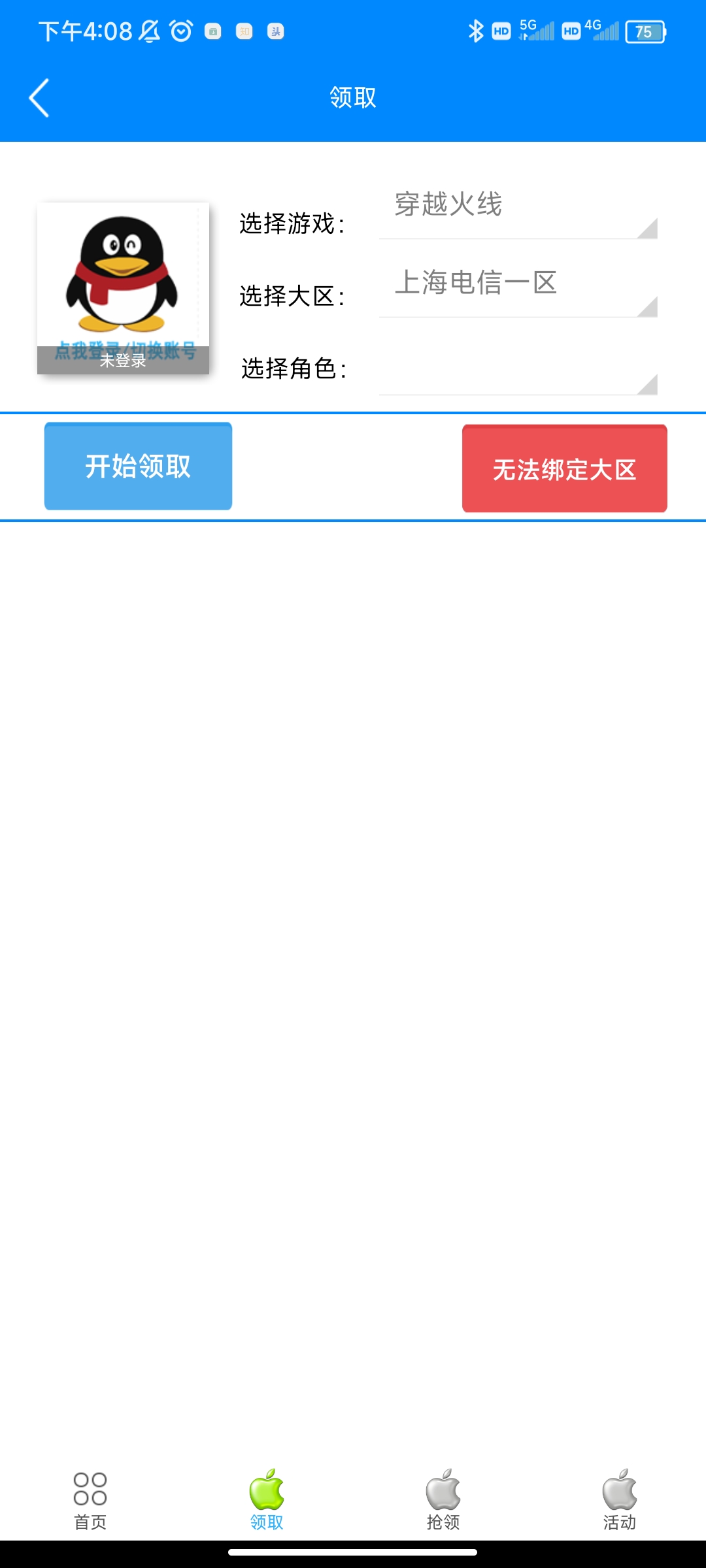This screenshot has height=1568, width=706.
Task: Open the 活动 tab
Action: [x=619, y=1500]
